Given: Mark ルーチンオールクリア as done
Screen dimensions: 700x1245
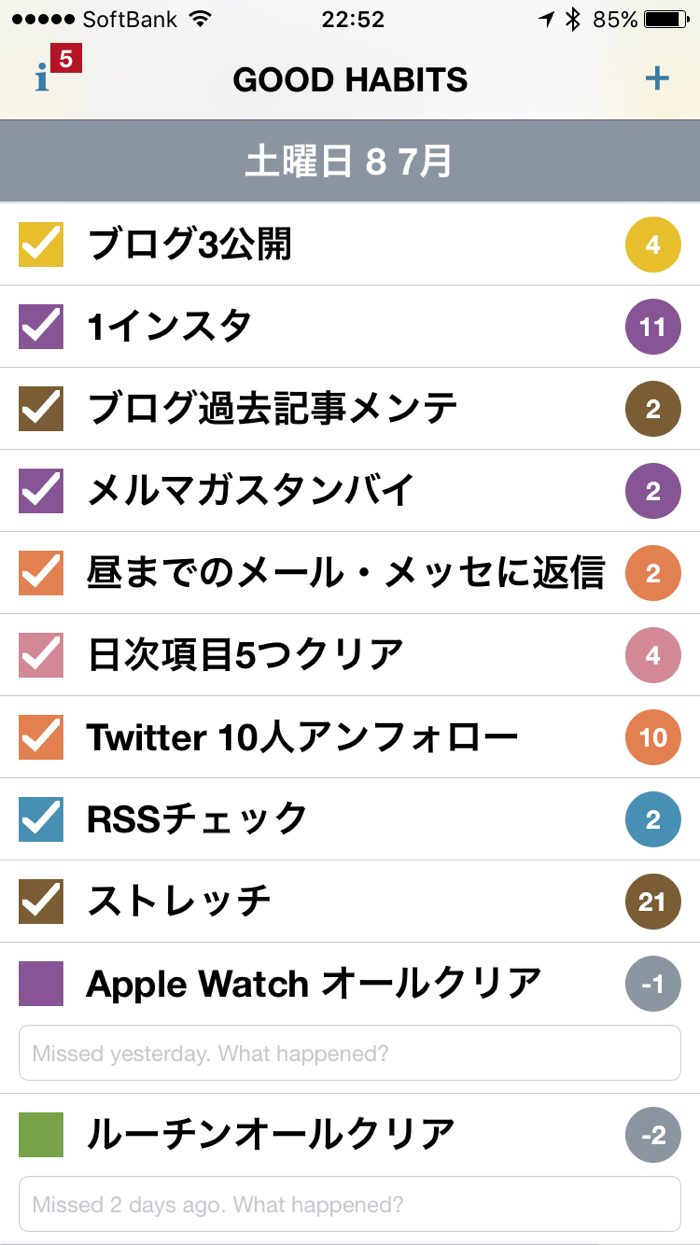Looking at the screenshot, I should pos(41,1135).
